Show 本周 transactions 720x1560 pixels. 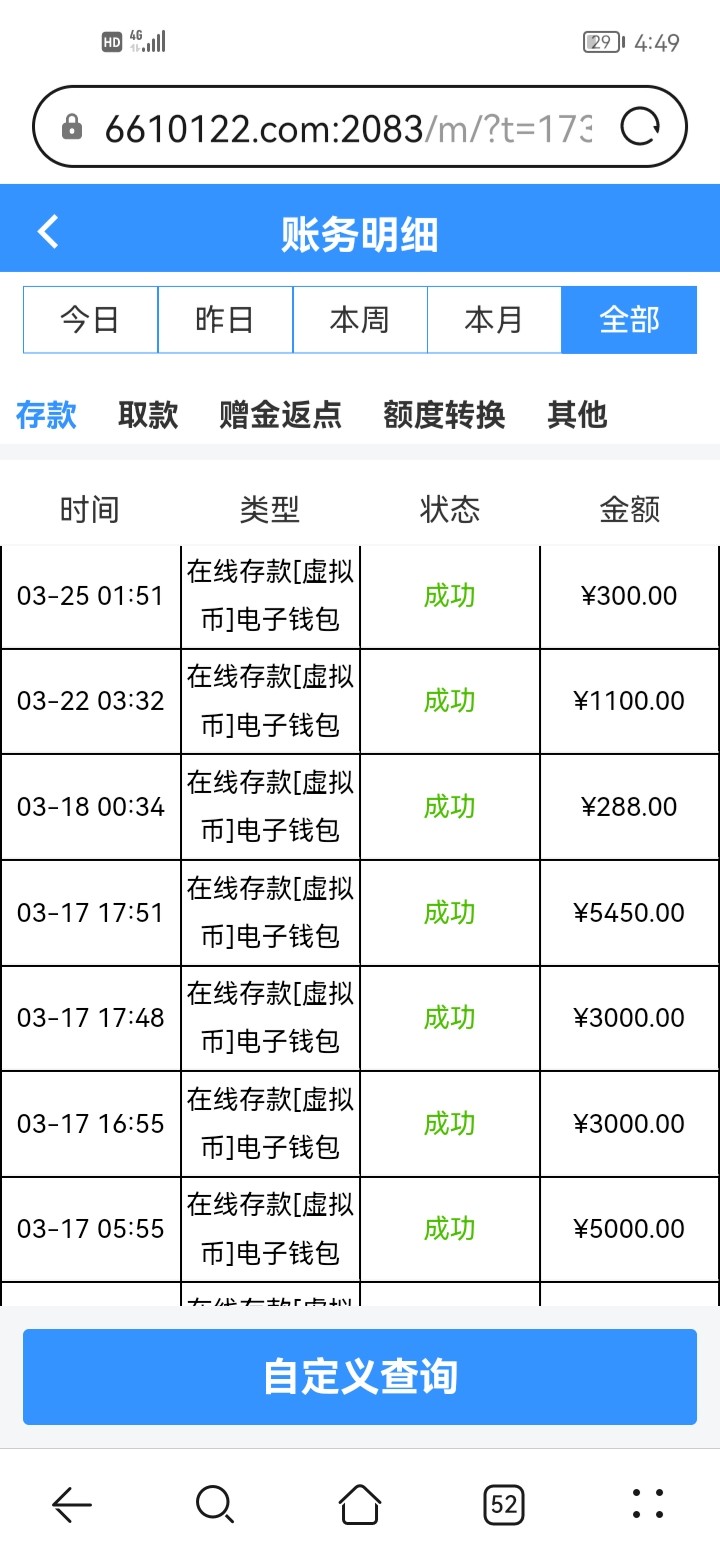pos(360,320)
